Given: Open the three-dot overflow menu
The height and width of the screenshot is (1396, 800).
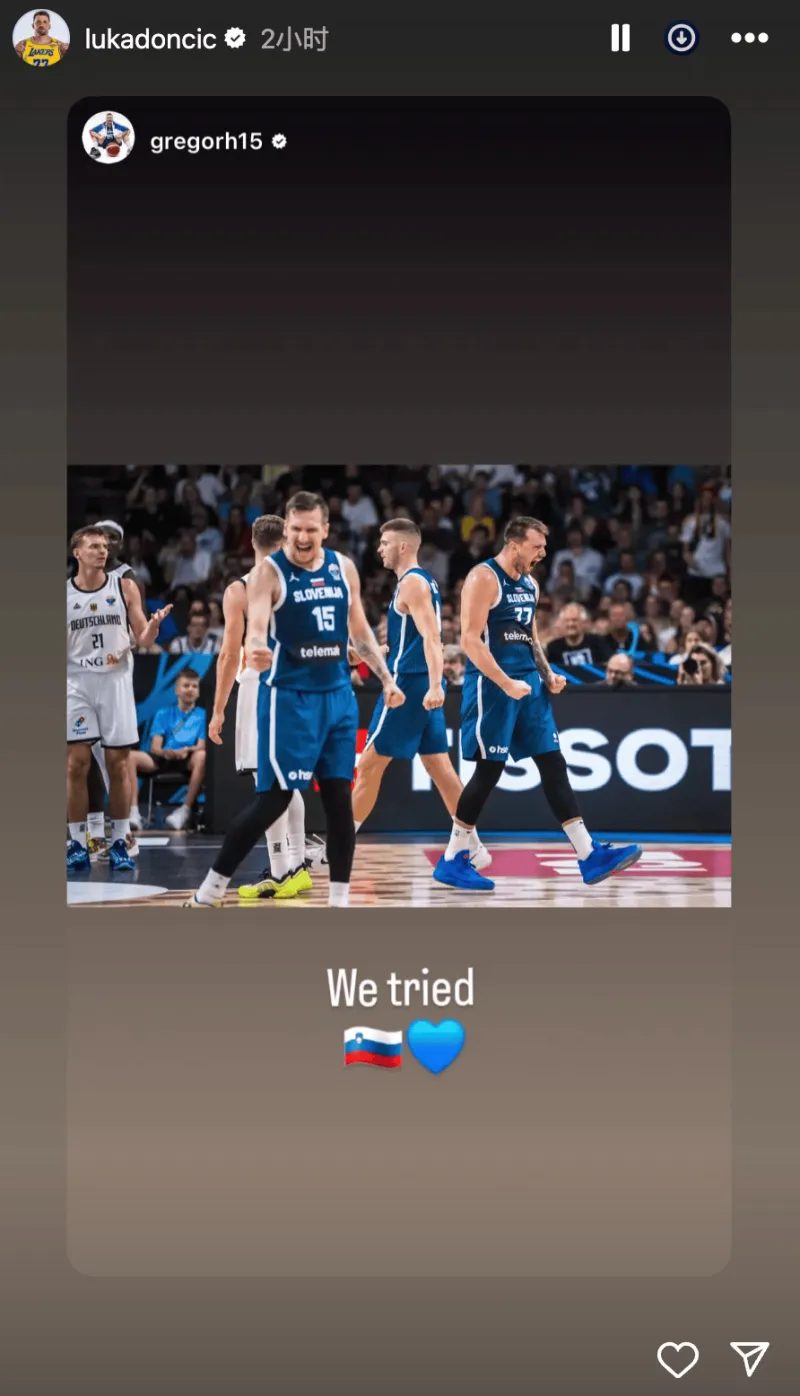Looking at the screenshot, I should 749,39.
